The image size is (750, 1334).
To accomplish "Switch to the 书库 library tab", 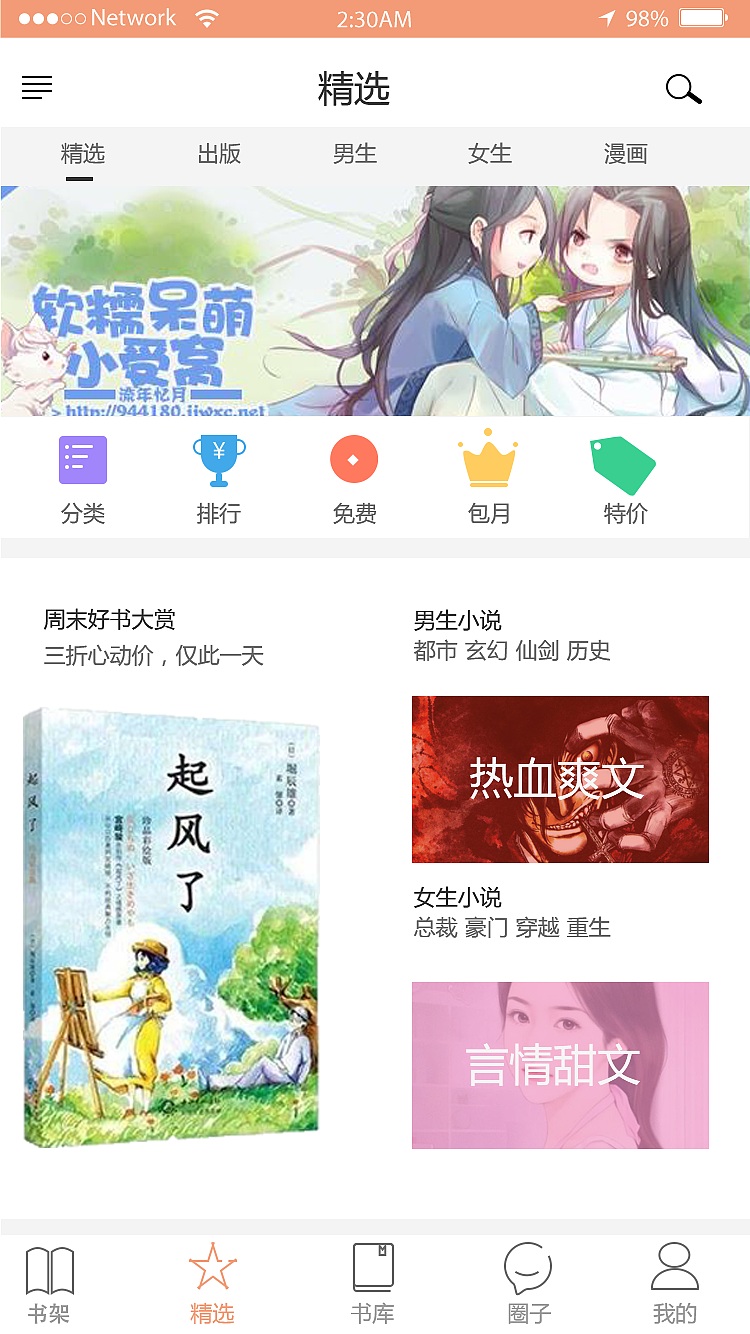I will coord(373,1284).
